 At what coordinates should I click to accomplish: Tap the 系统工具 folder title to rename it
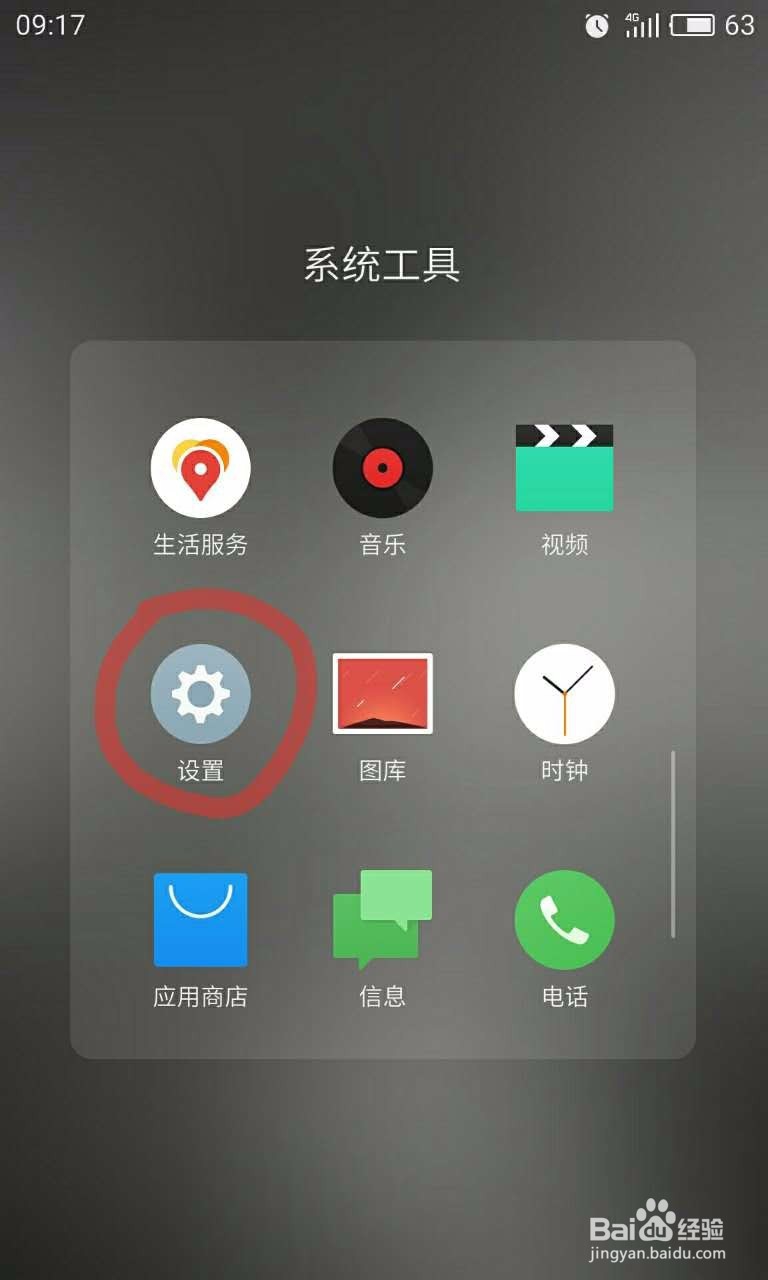pos(383,264)
